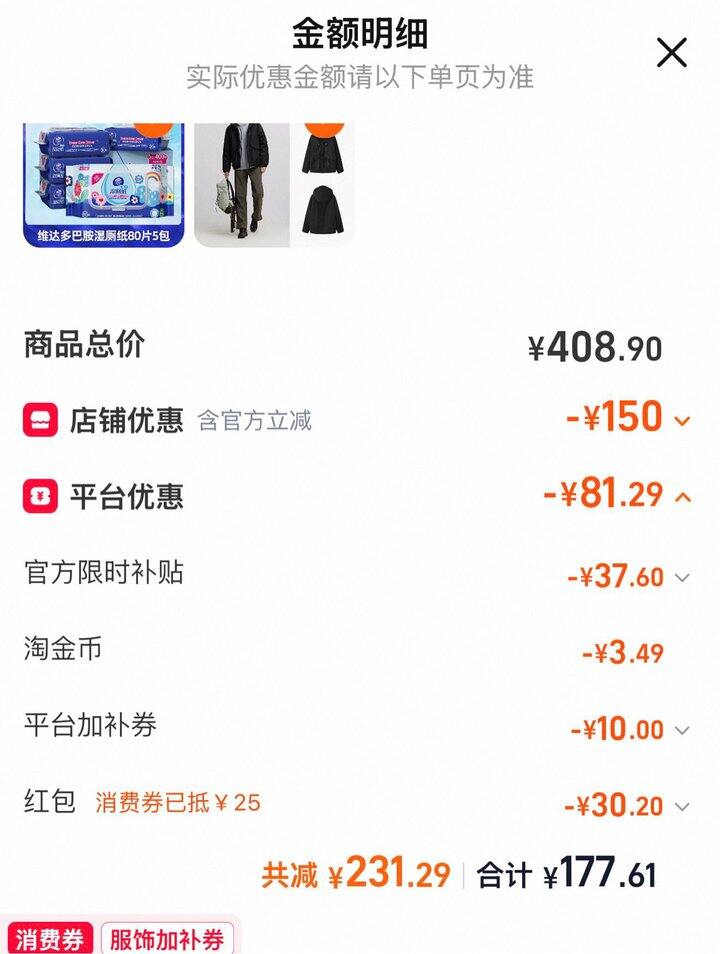Collapse the 平台优惠 discount section
This screenshot has height=954, width=720.
[x=683, y=497]
